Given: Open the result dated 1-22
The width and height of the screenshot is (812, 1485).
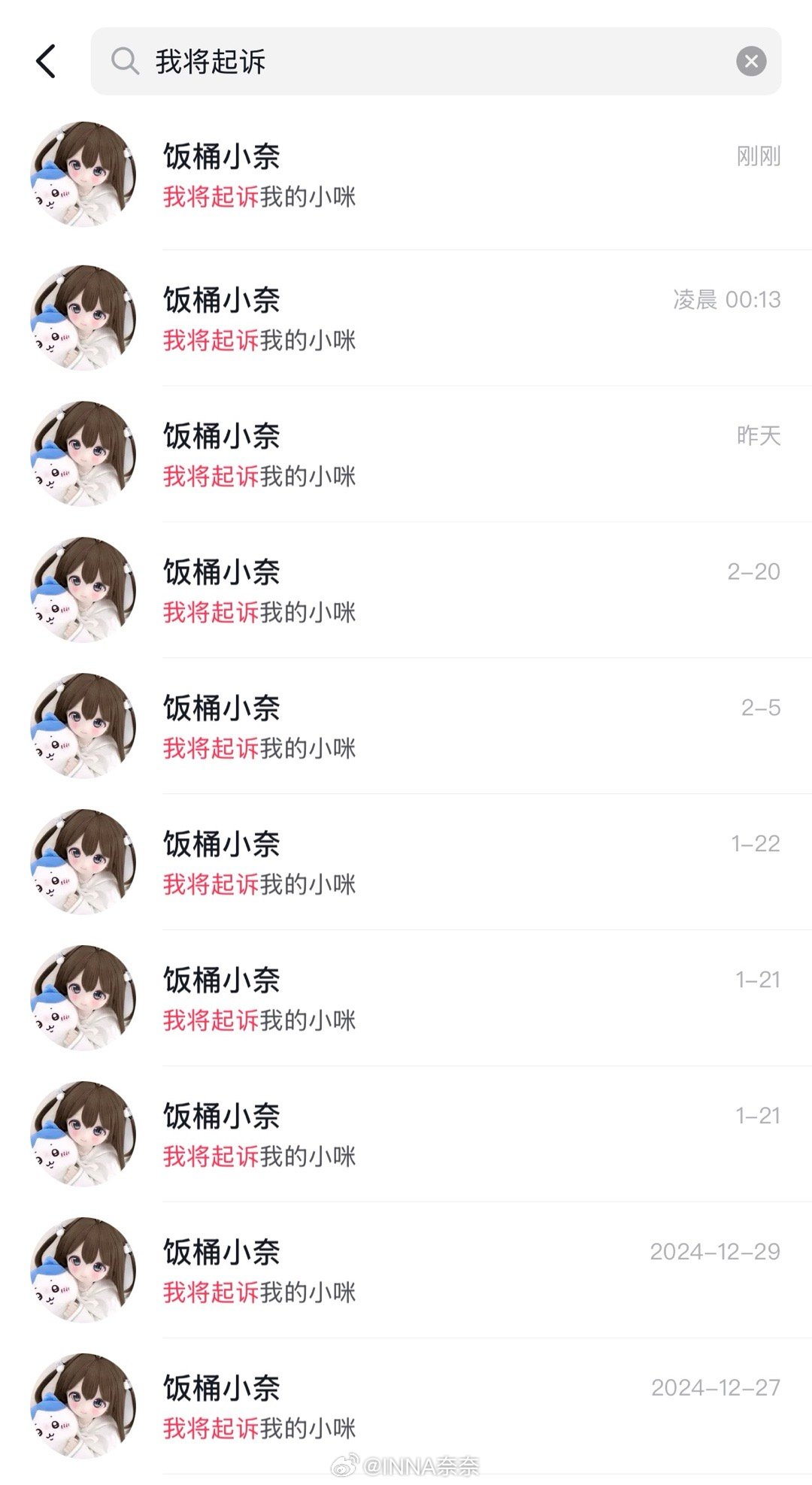Looking at the screenshot, I should [x=406, y=862].
